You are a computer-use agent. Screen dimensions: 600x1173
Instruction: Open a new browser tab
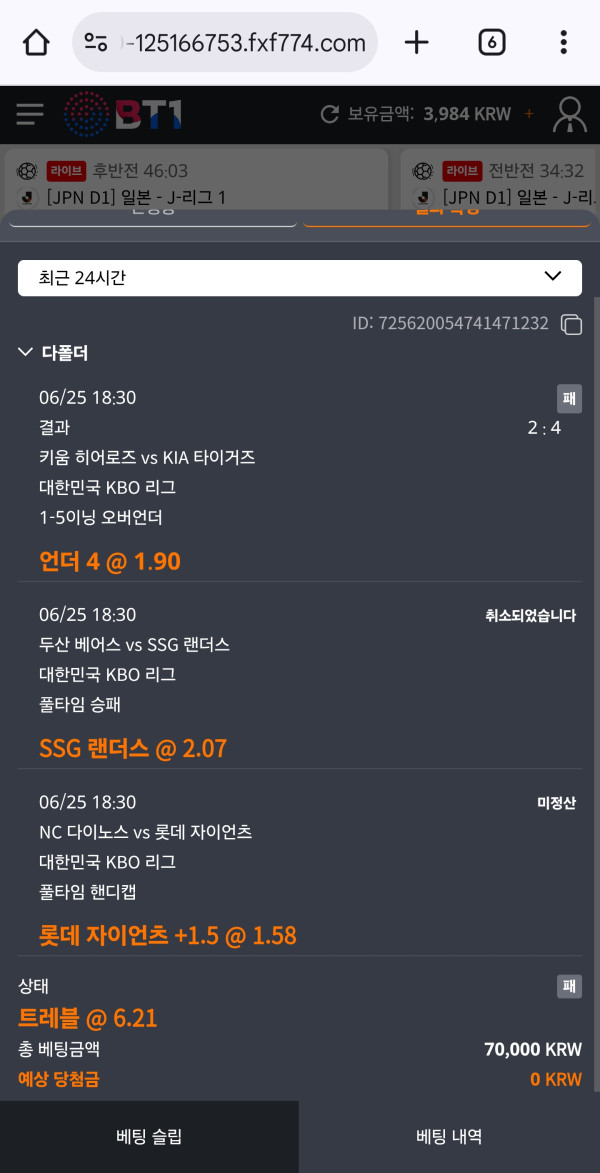point(417,43)
